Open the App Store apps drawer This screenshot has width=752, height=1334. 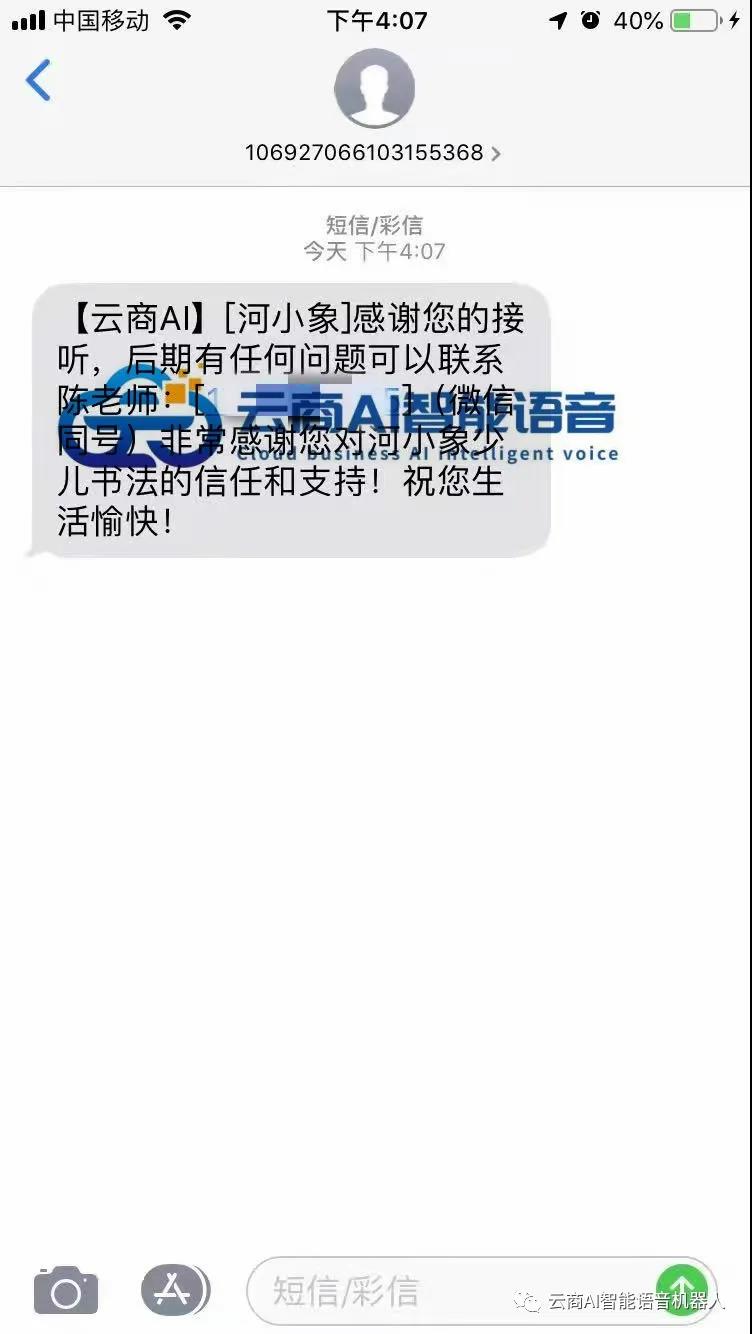[174, 1290]
